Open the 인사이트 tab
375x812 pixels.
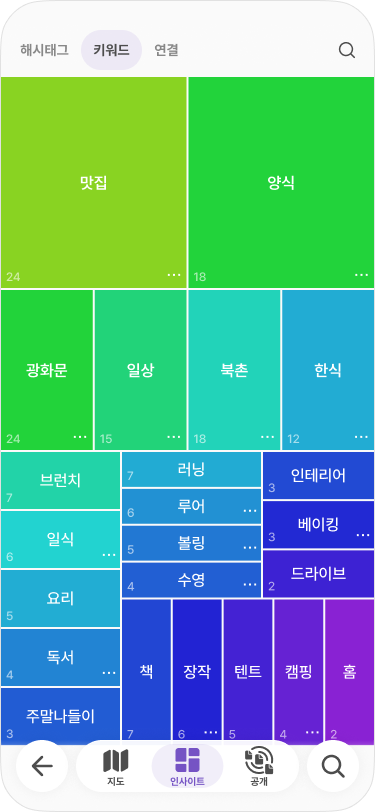[188, 767]
